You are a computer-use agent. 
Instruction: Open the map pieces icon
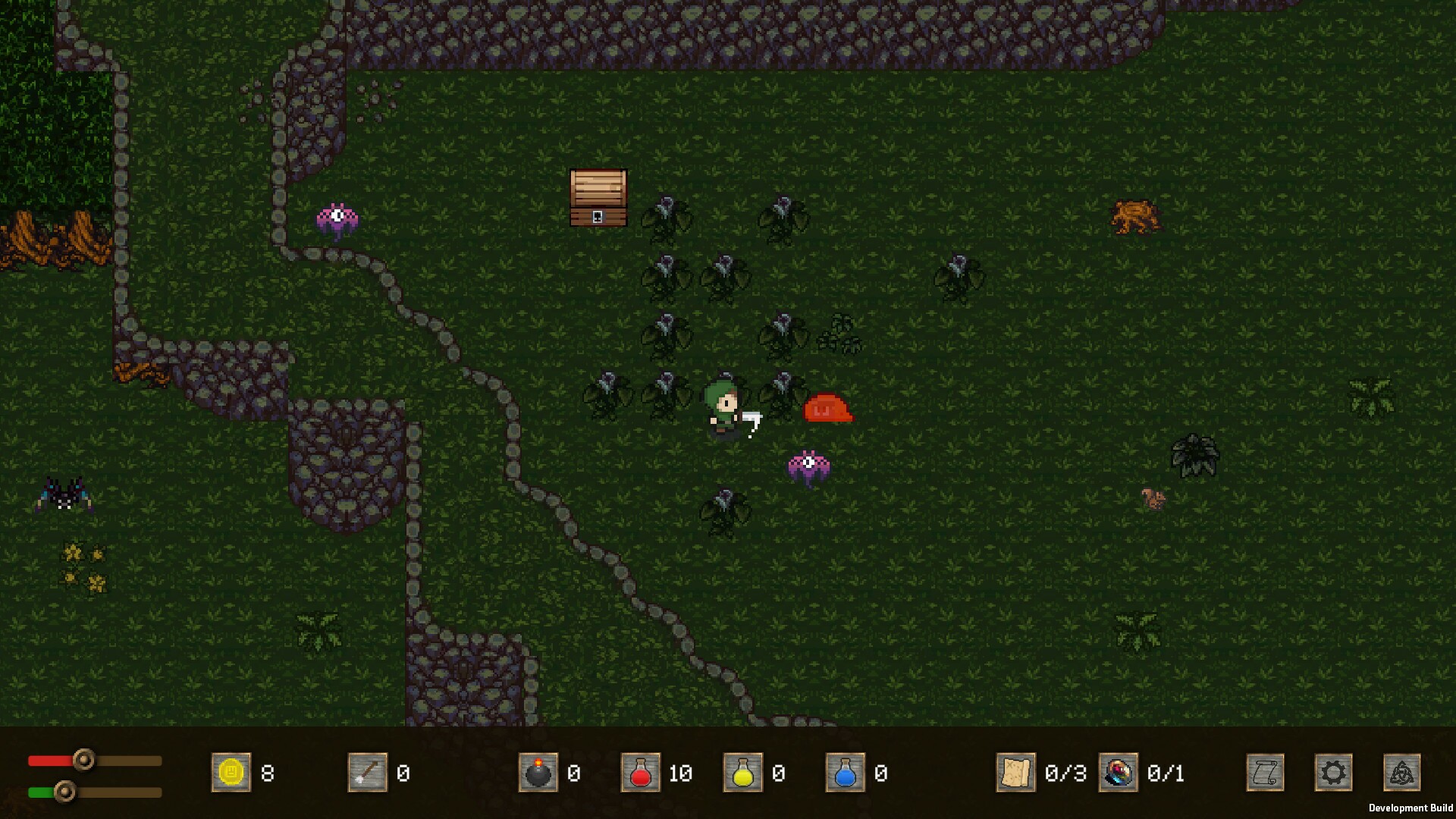pyautogui.click(x=1015, y=773)
